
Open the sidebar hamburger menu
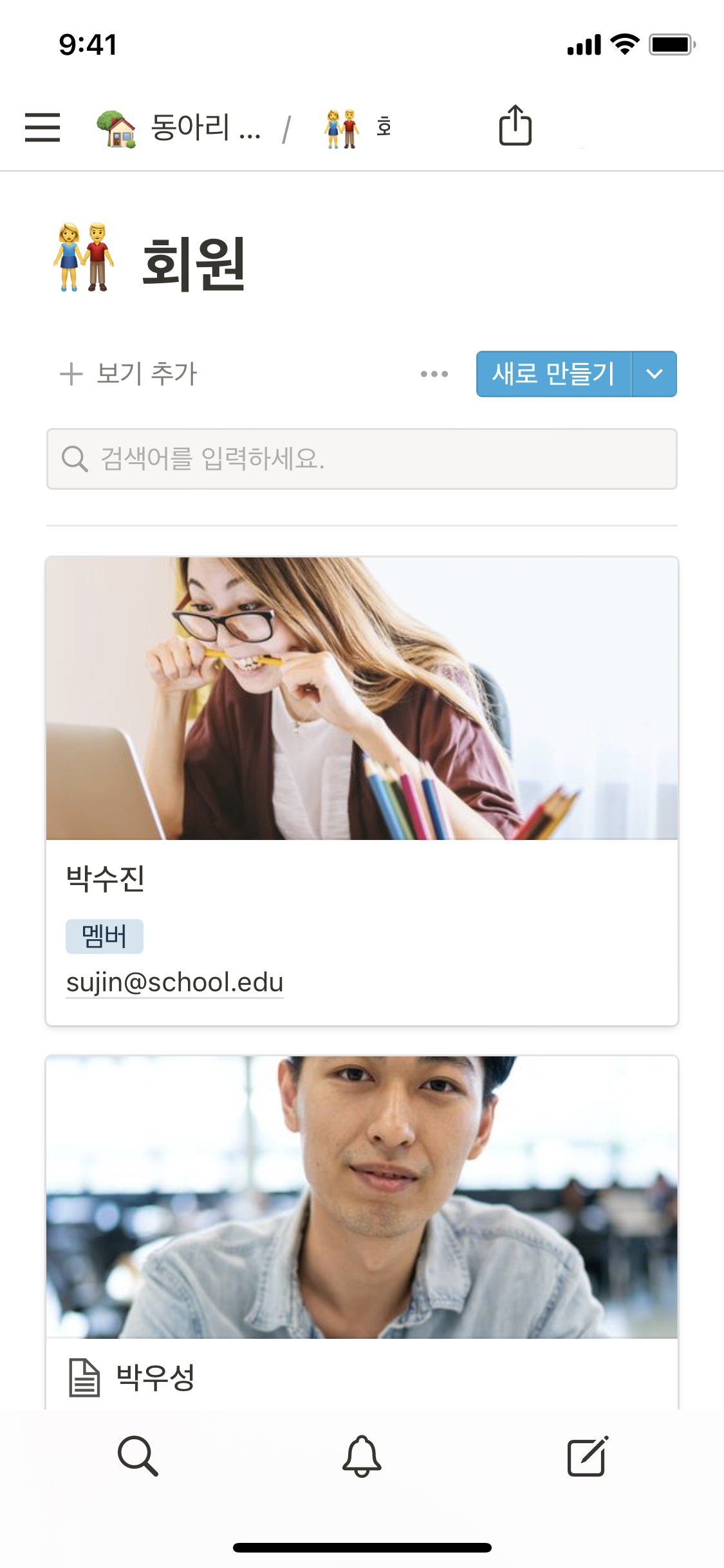[42, 127]
